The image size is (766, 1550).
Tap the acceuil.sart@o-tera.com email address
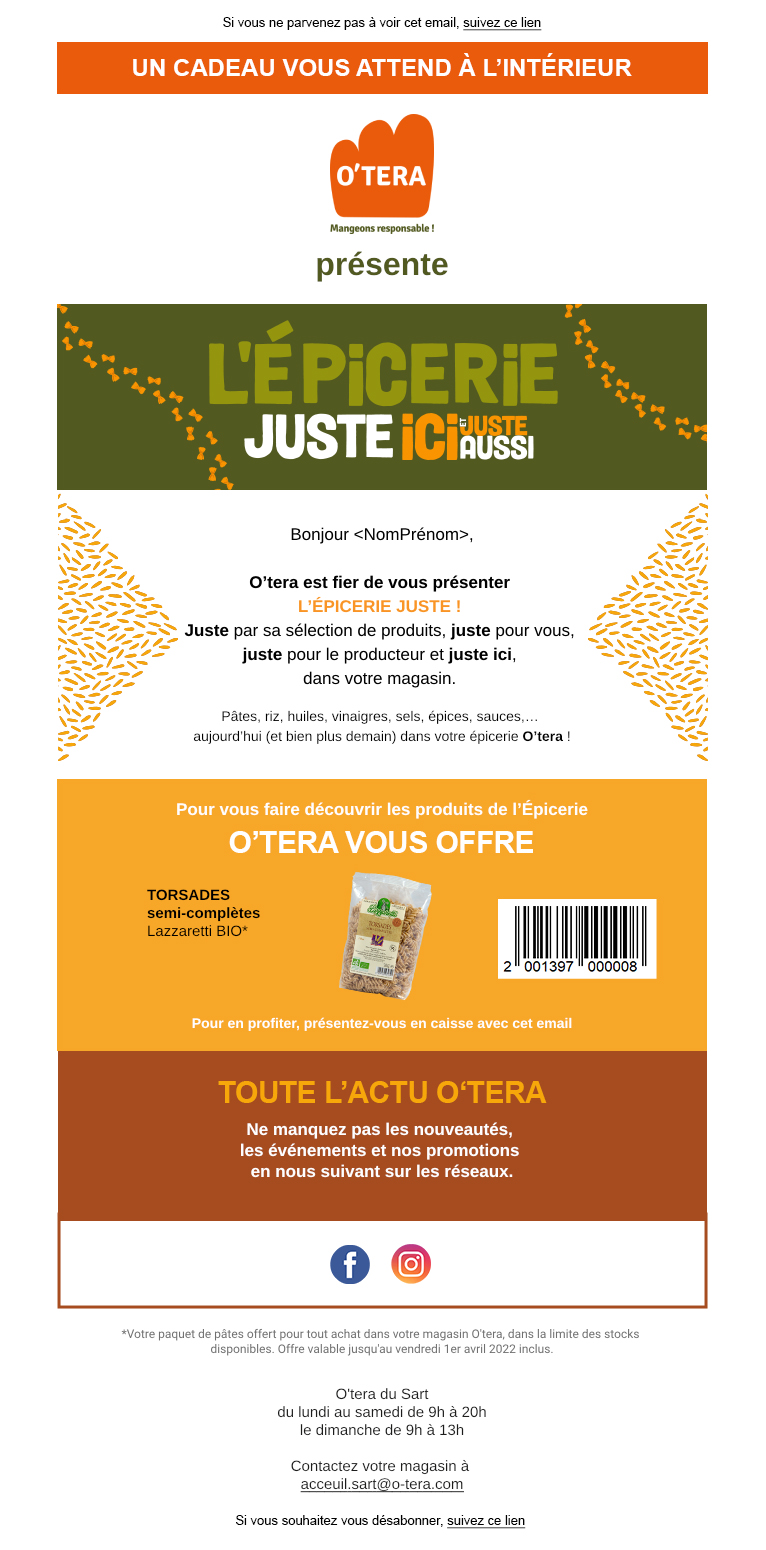pos(382,1484)
